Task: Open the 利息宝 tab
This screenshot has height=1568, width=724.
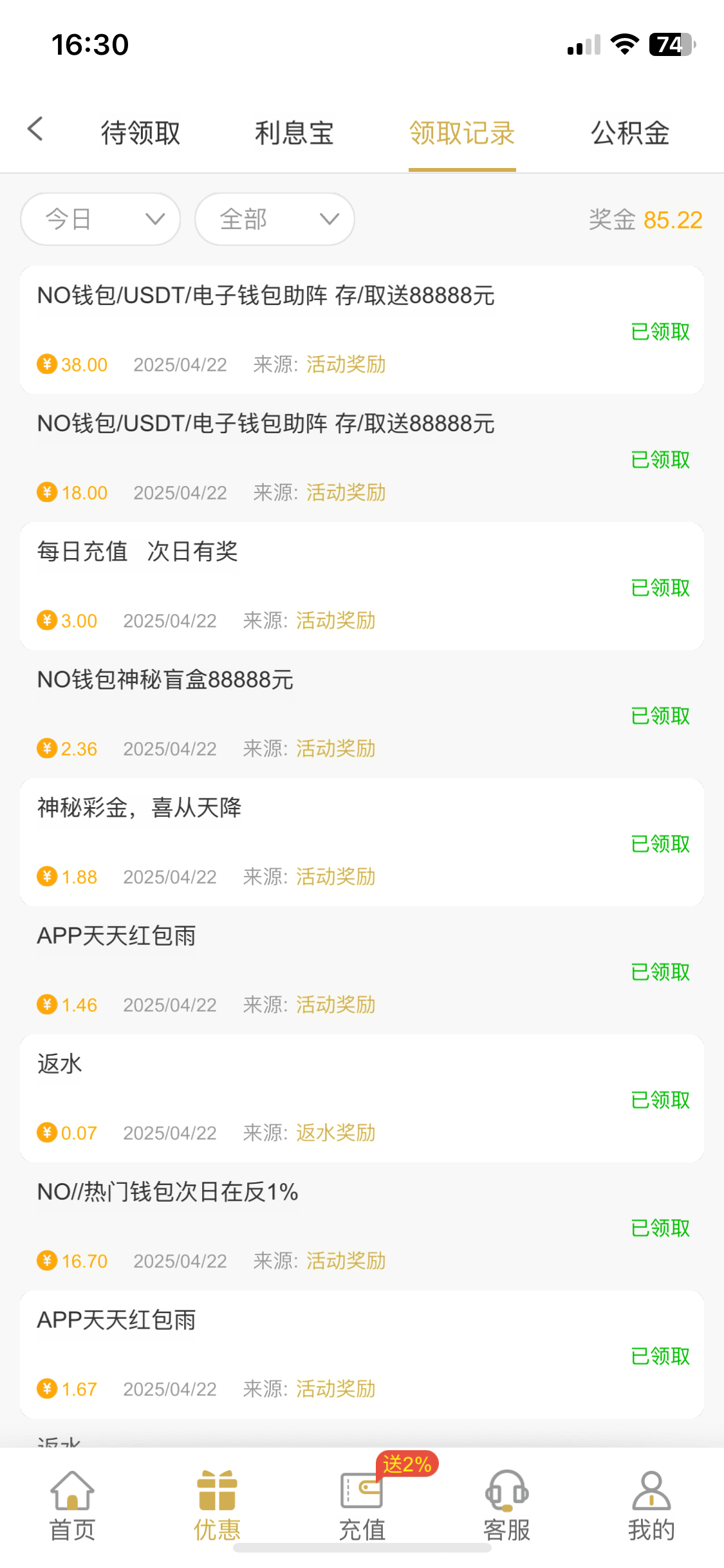Action: 294,133
